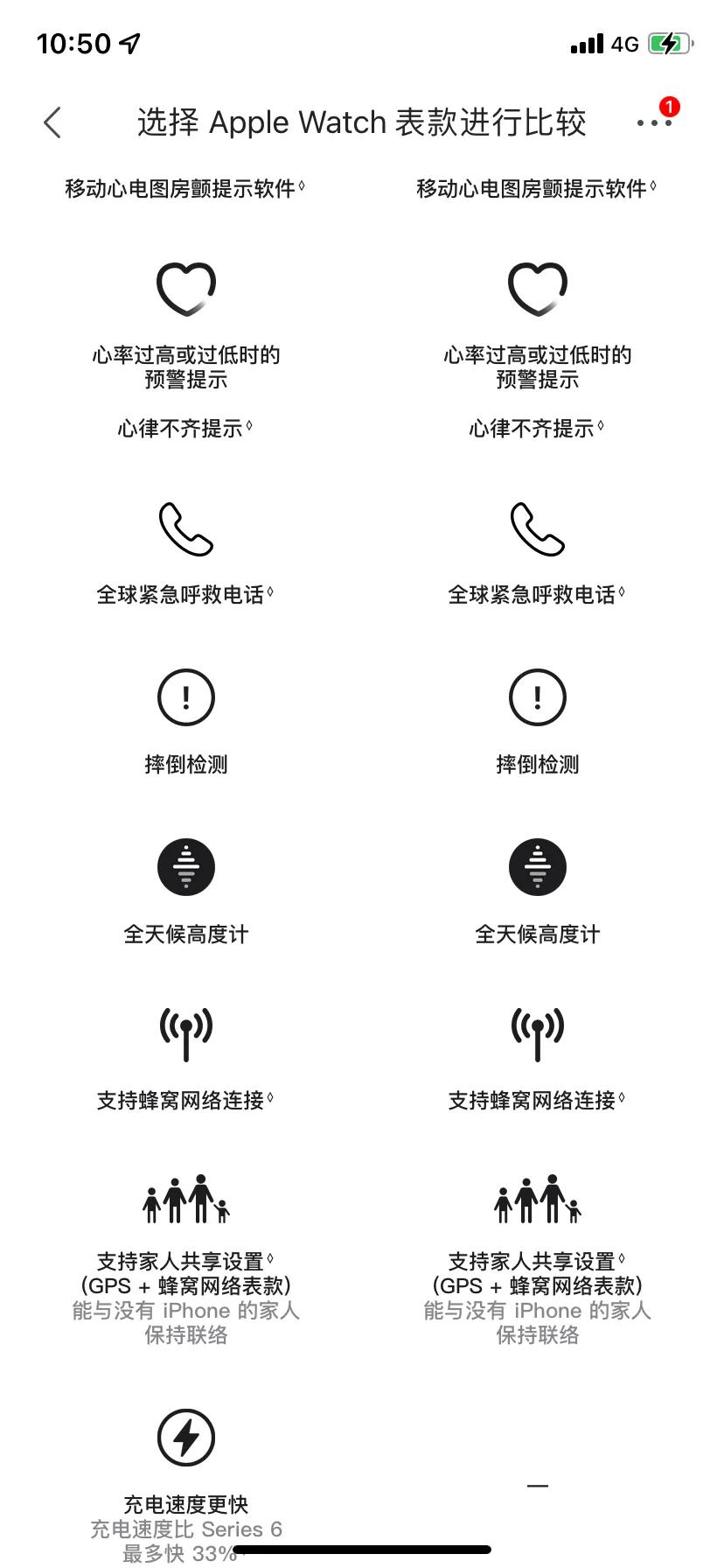
Task: Tap the battery charging indicator in status bar
Action: click(x=668, y=43)
